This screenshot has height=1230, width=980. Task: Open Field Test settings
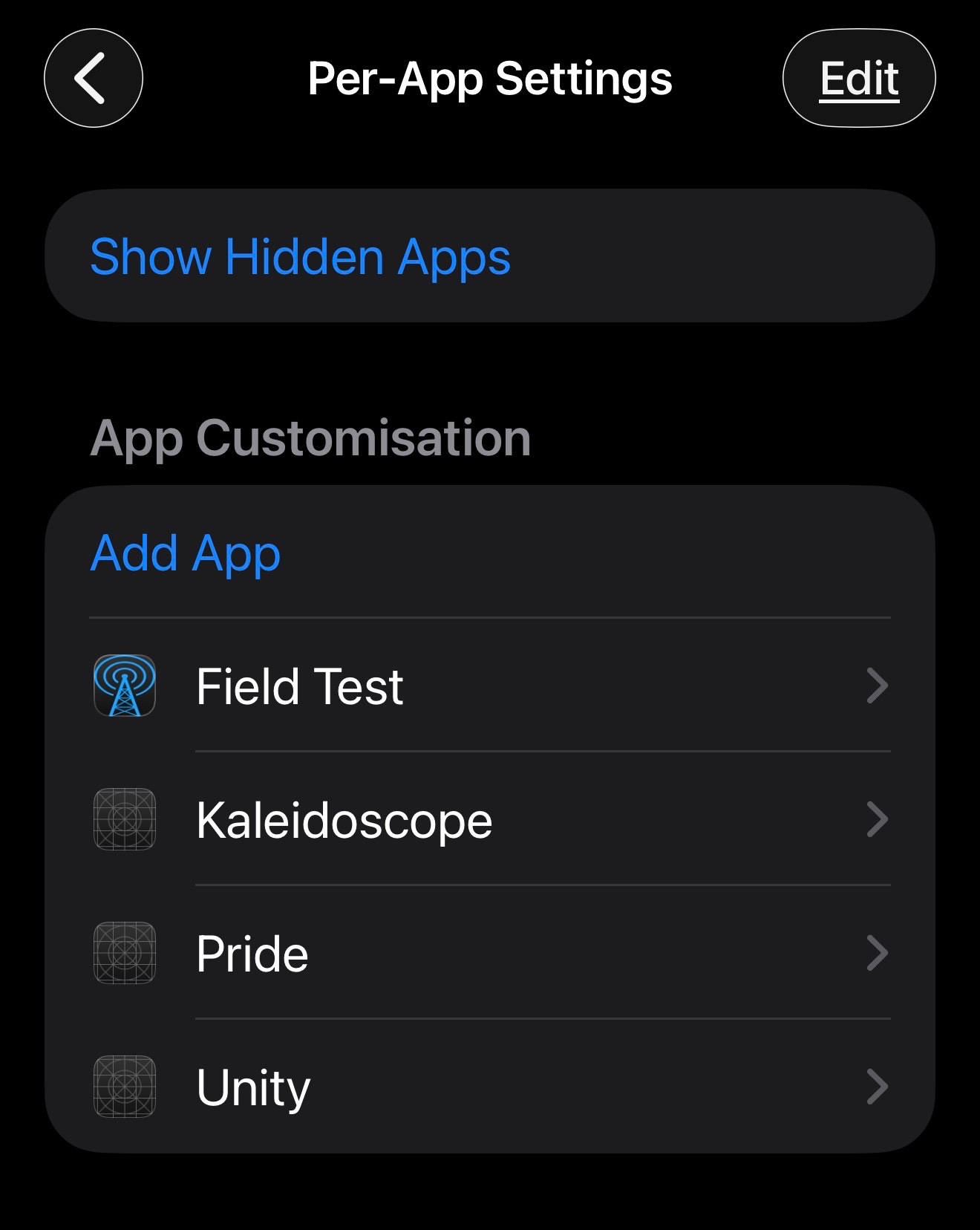[490, 686]
